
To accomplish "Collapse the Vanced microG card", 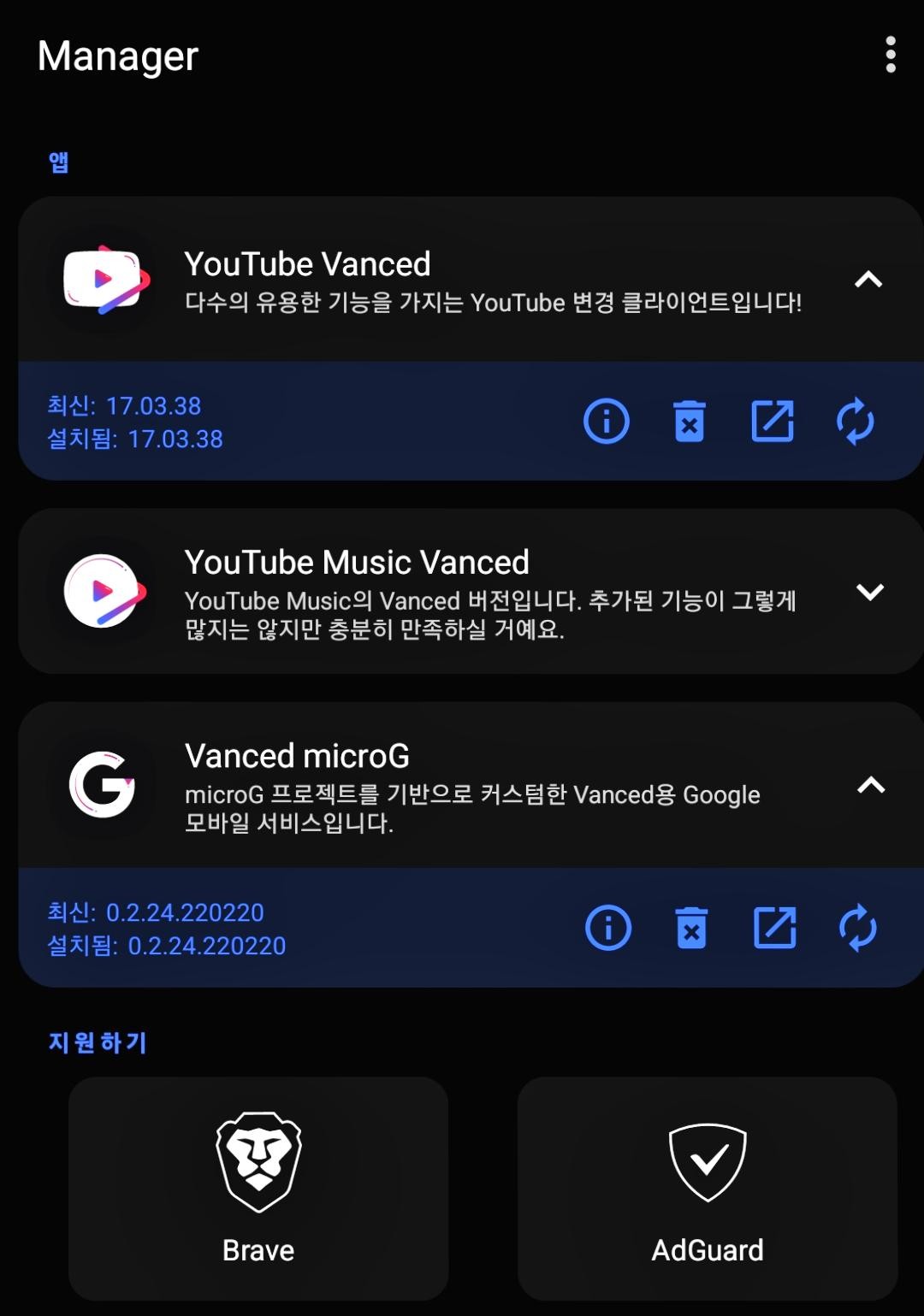I will [x=870, y=785].
